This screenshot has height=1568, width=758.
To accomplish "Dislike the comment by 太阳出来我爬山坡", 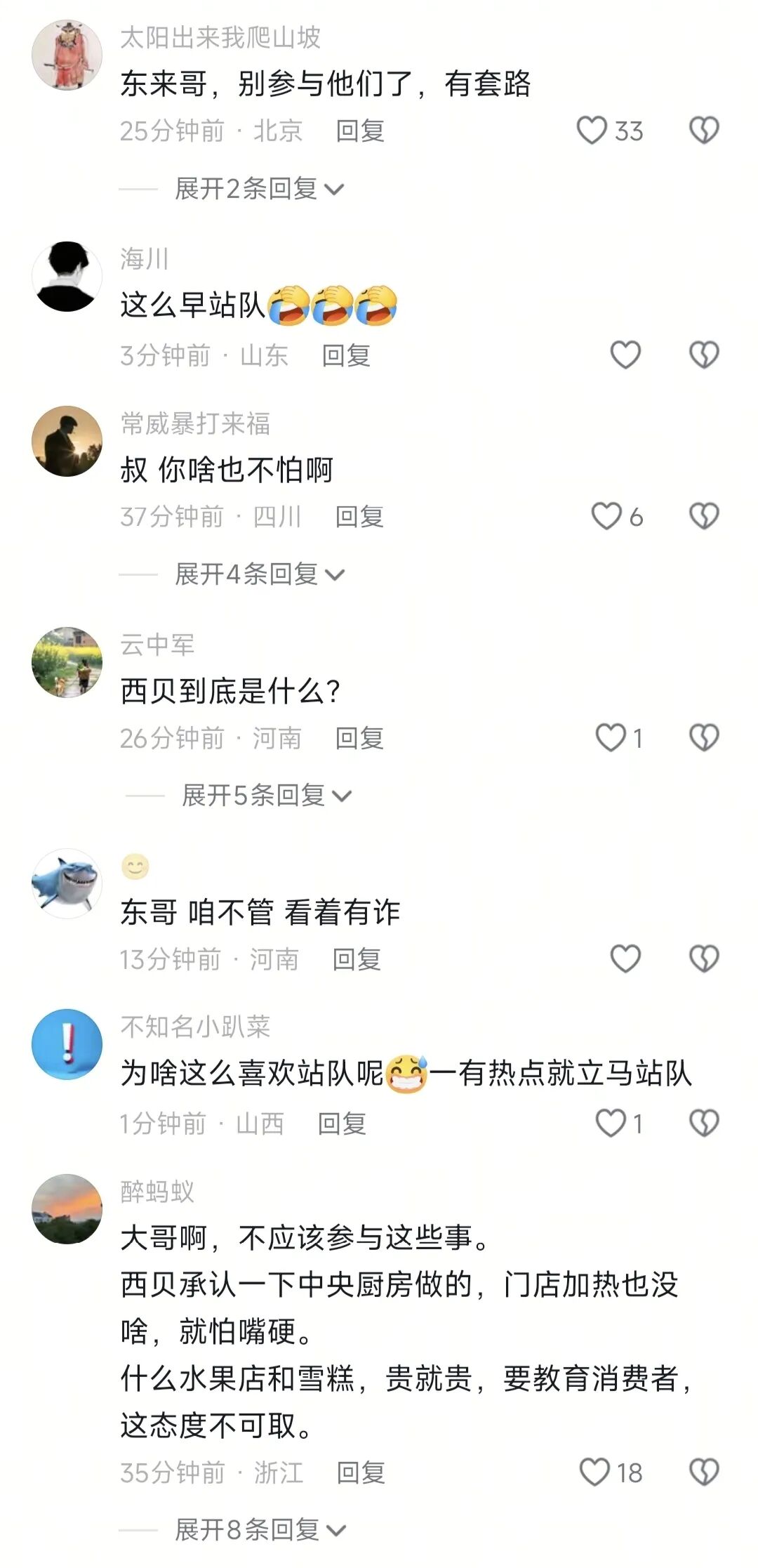I will 704,131.
